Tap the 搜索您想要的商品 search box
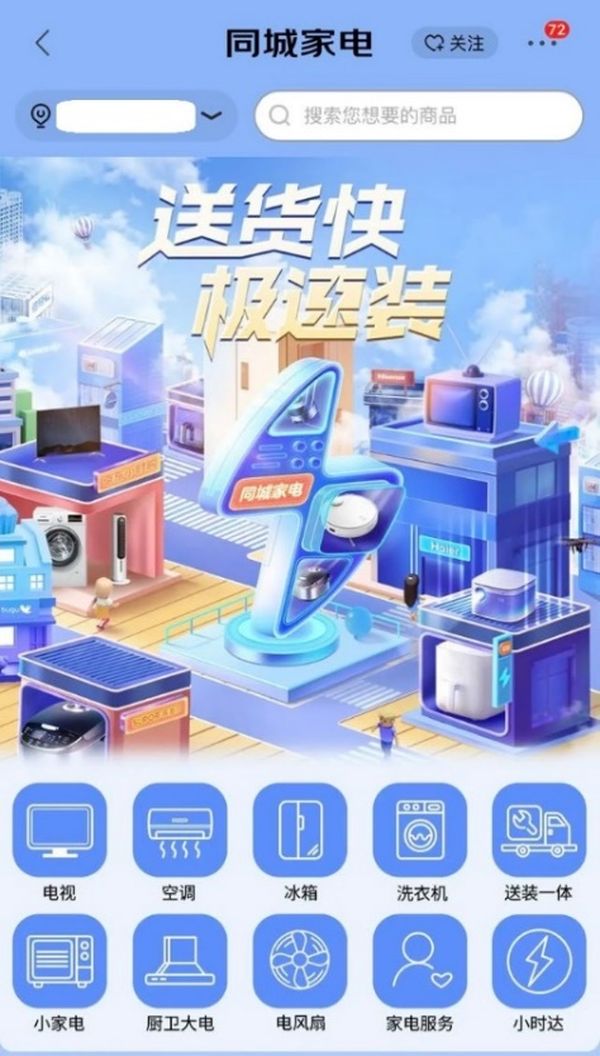Image resolution: width=600 pixels, height=1056 pixels. (x=419, y=116)
